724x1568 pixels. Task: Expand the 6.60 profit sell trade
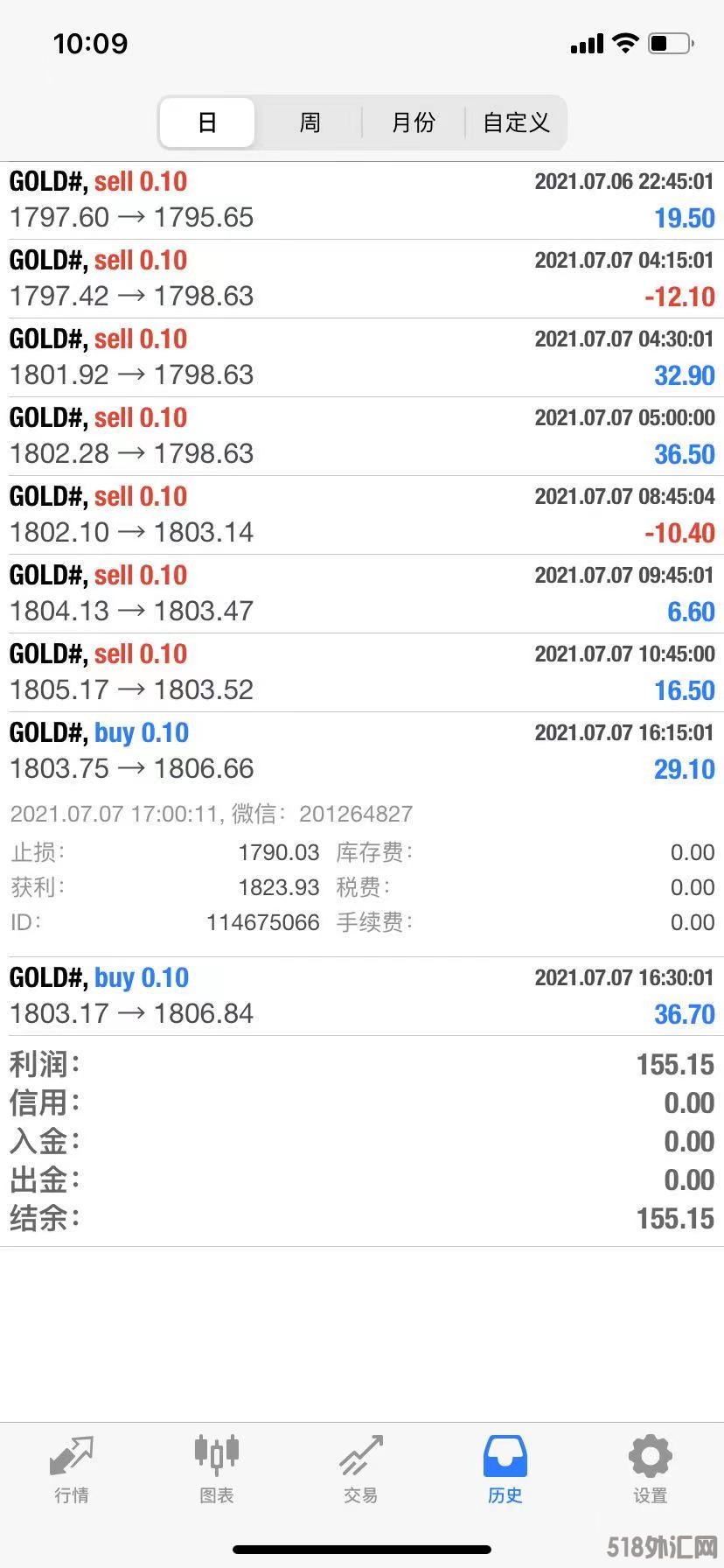click(362, 594)
